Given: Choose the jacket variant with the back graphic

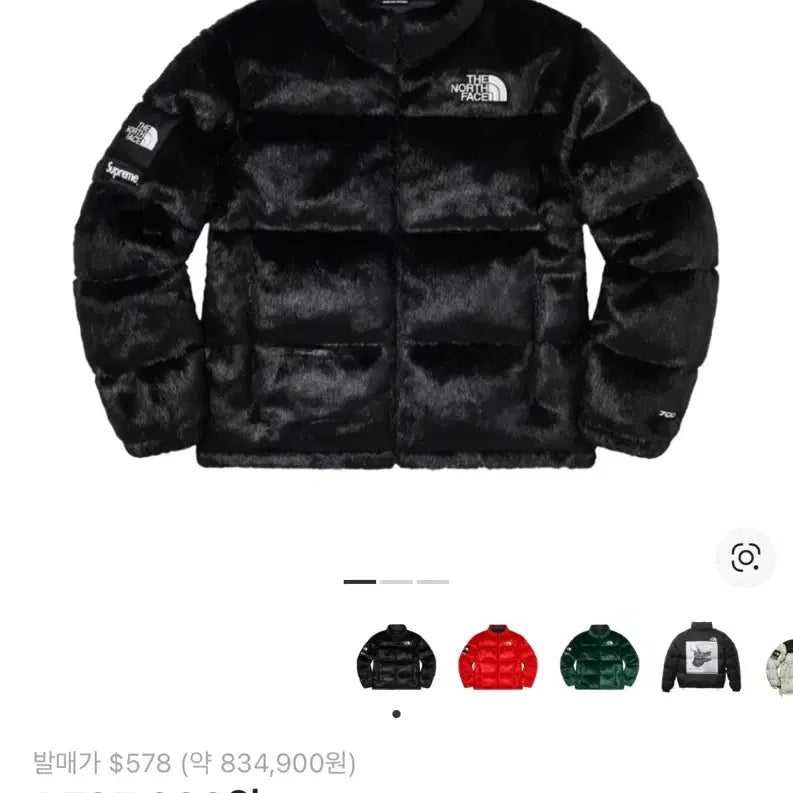Looking at the screenshot, I should click(x=700, y=657).
